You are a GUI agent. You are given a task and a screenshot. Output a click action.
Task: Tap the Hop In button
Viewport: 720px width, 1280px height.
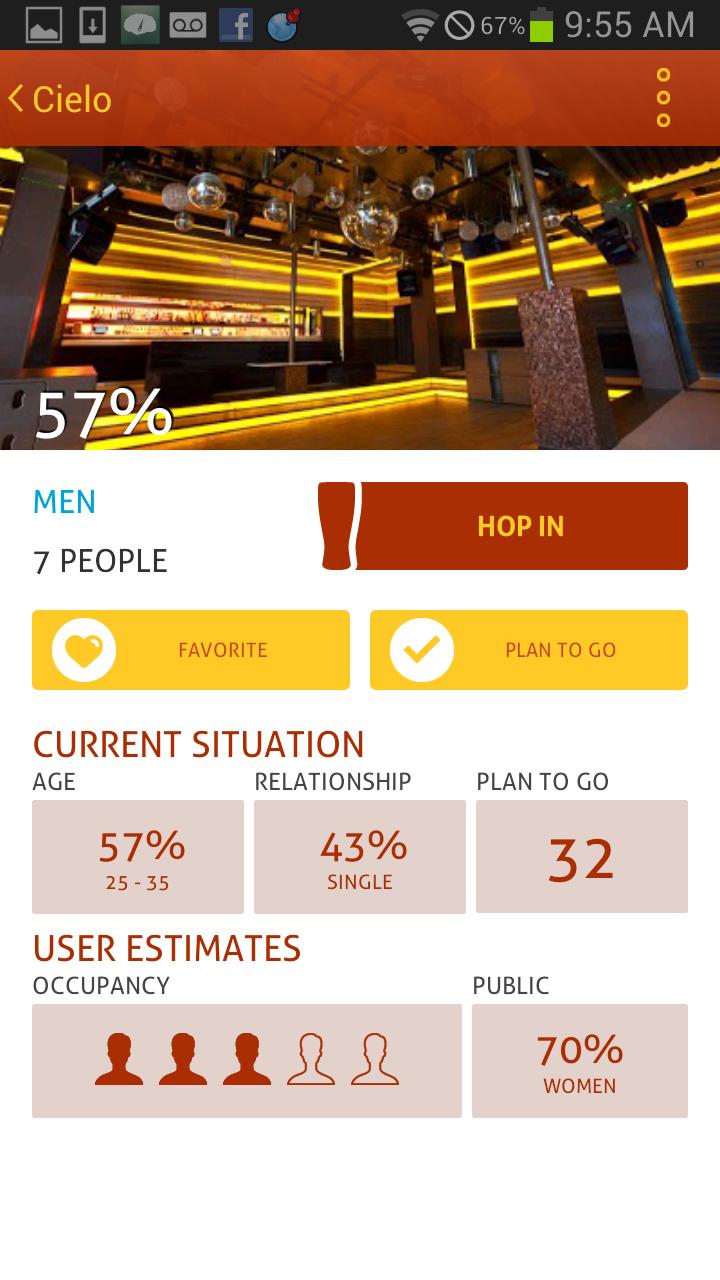520,526
